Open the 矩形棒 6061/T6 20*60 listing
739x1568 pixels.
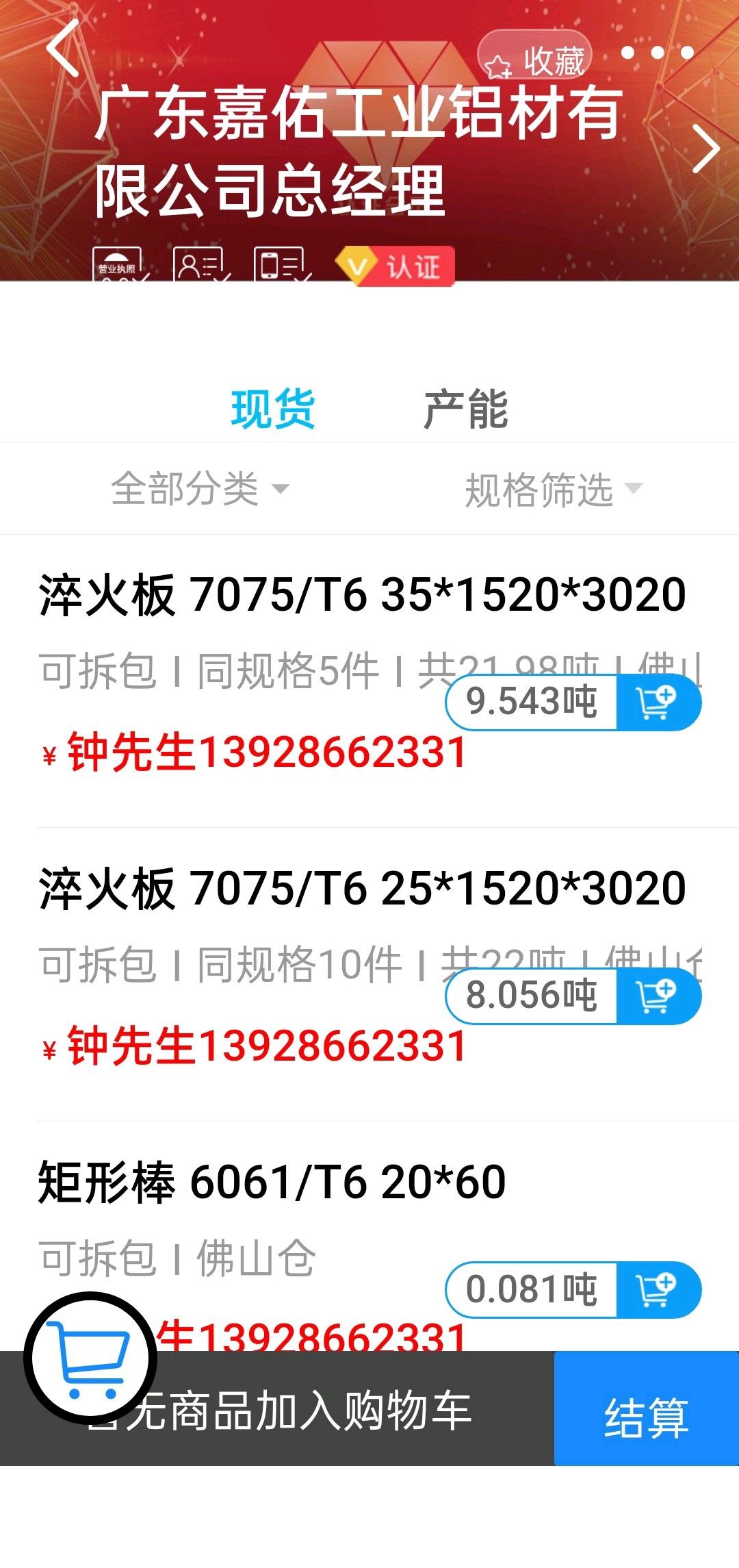pos(272,1182)
